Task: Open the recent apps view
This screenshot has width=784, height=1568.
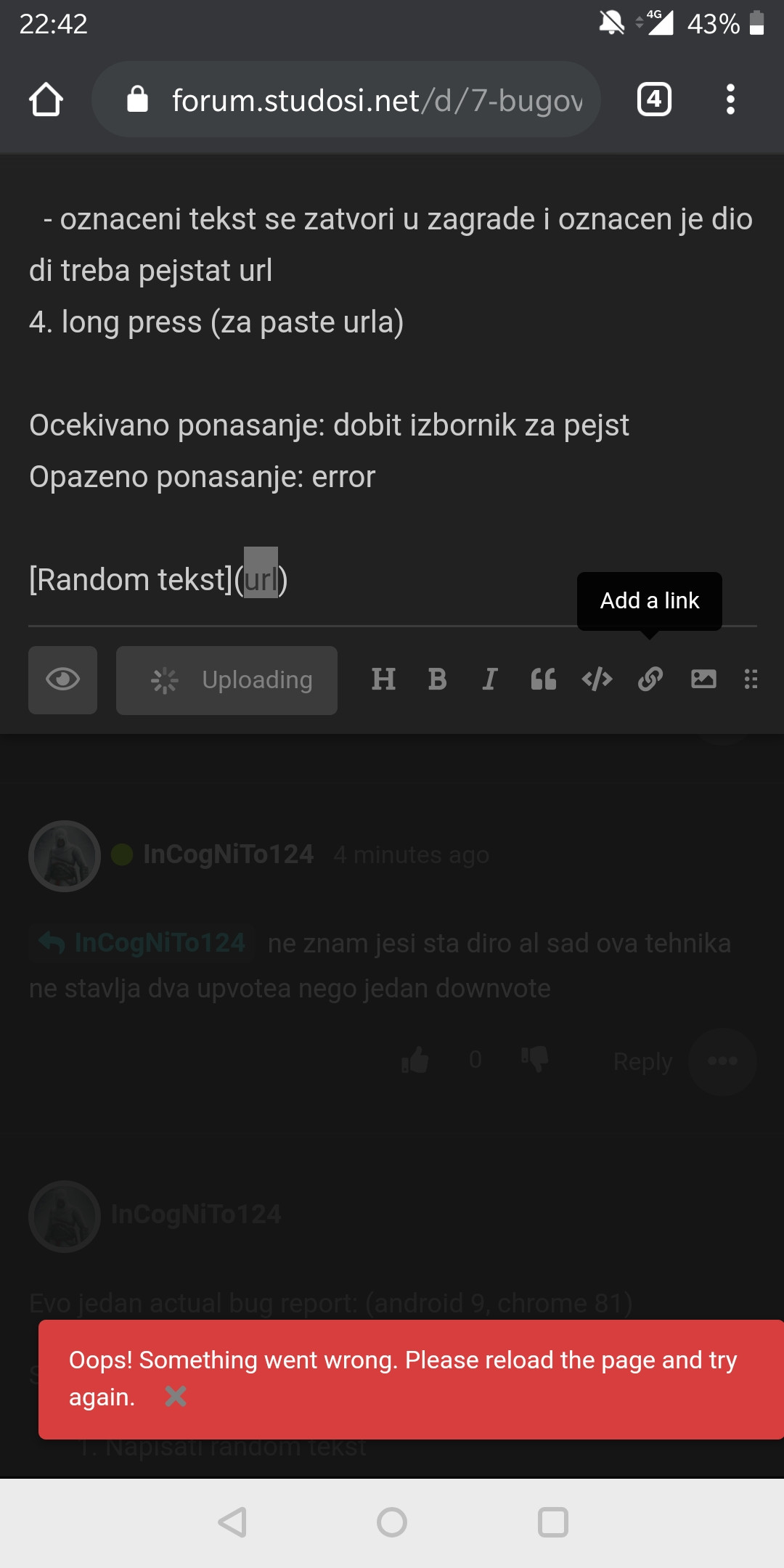Action: click(x=552, y=1522)
